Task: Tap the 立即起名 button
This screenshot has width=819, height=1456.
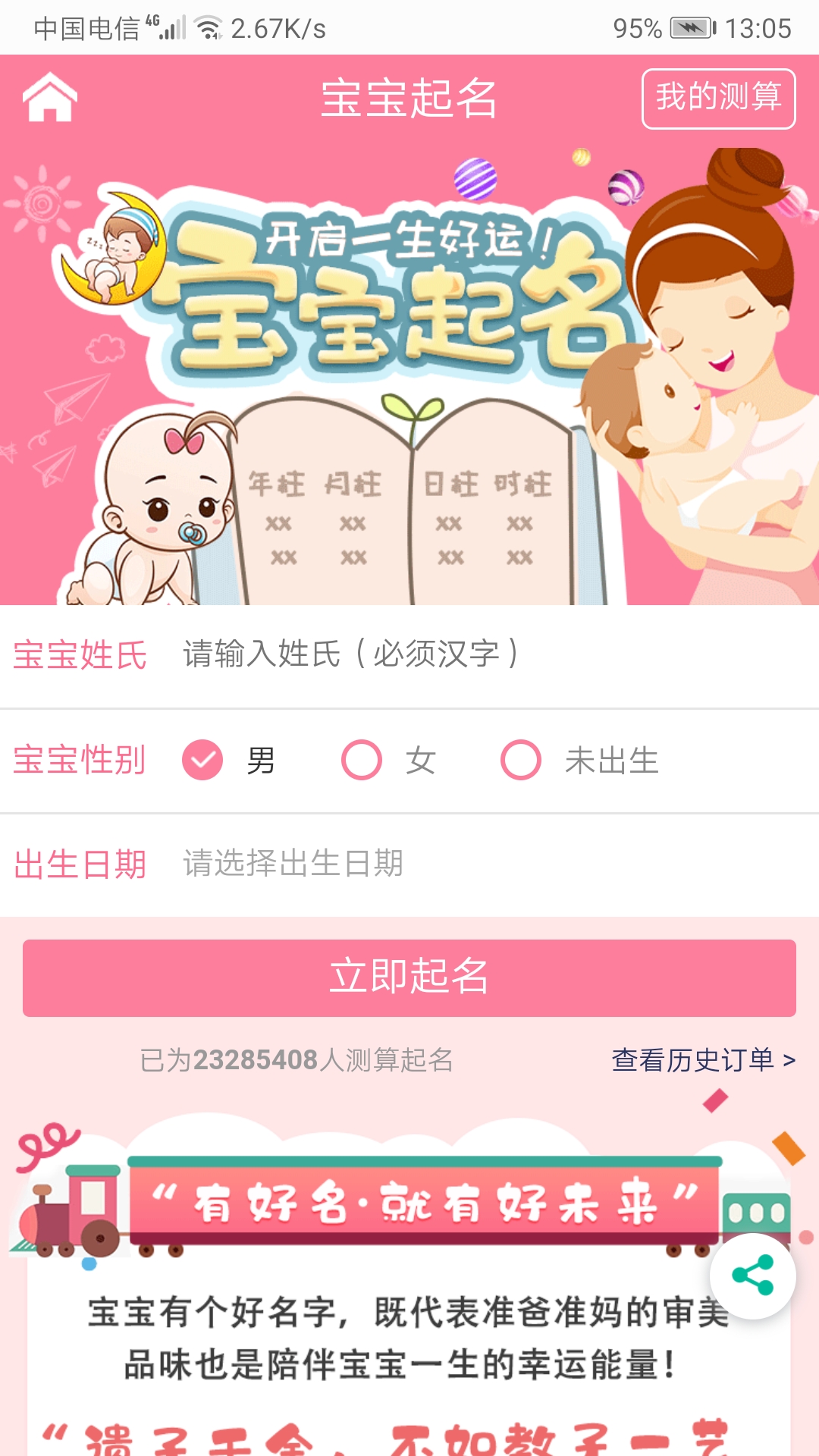Action: click(409, 977)
